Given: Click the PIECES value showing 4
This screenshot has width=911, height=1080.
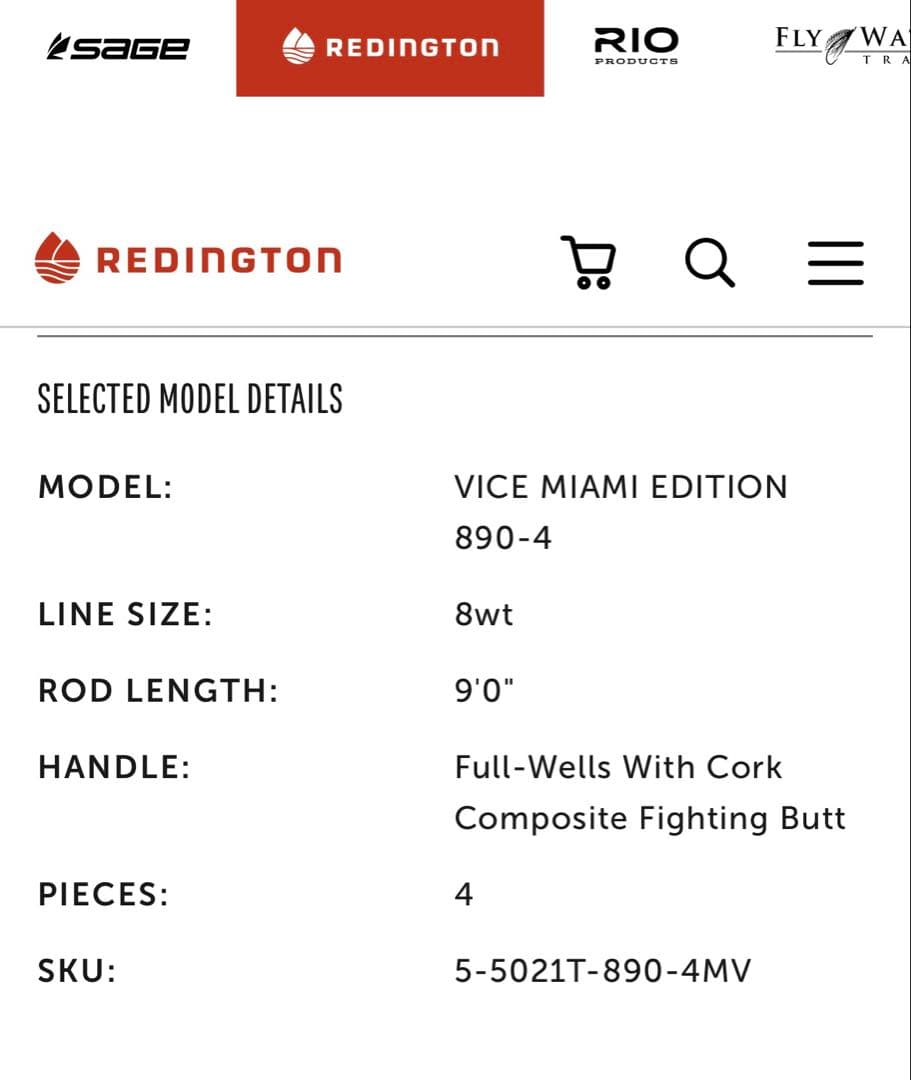Looking at the screenshot, I should coord(461,894).
